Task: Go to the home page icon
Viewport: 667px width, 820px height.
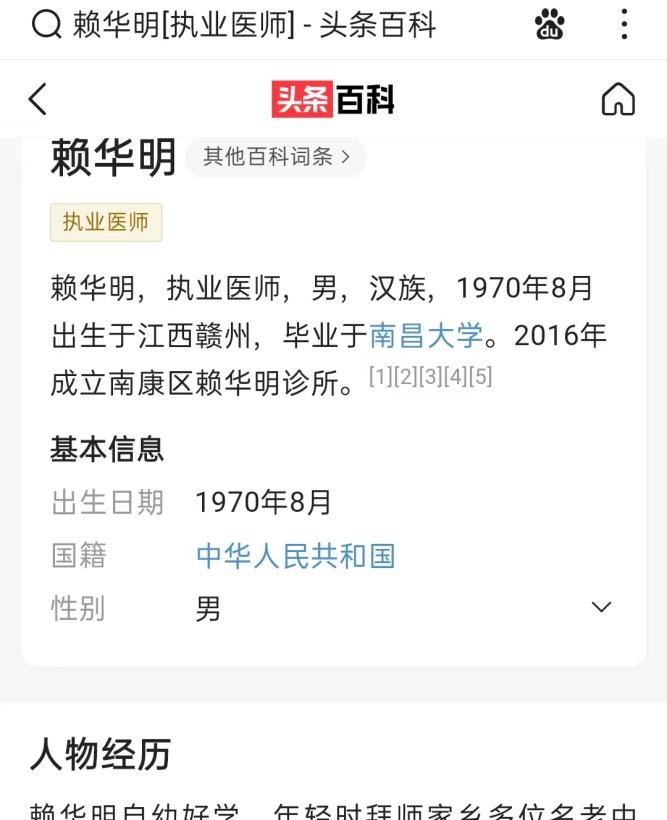Action: (618, 99)
